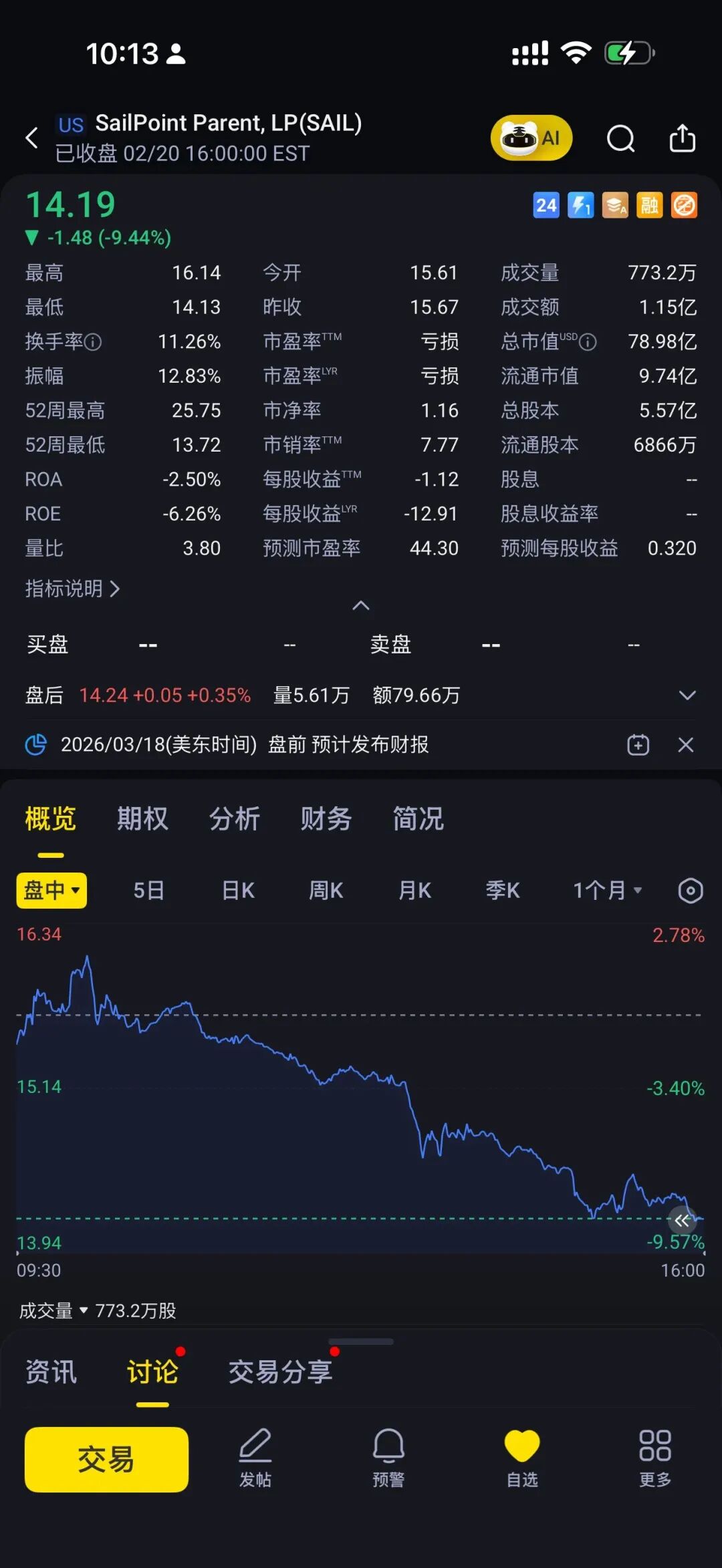Viewport: 722px width, 1568px height.
Task: Open the 盘中 chart type dropdown
Action: pyautogui.click(x=51, y=890)
